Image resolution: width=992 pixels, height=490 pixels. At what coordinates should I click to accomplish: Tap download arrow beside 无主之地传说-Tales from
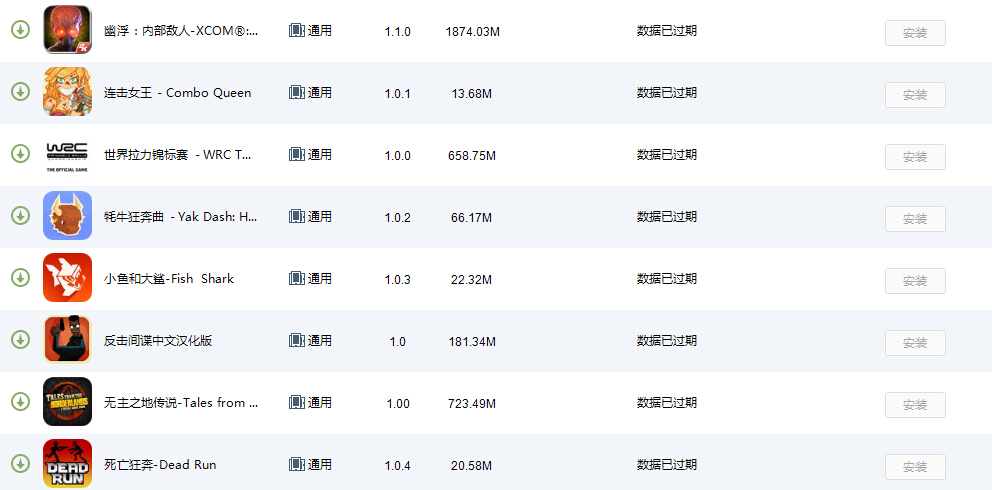[x=20, y=402]
